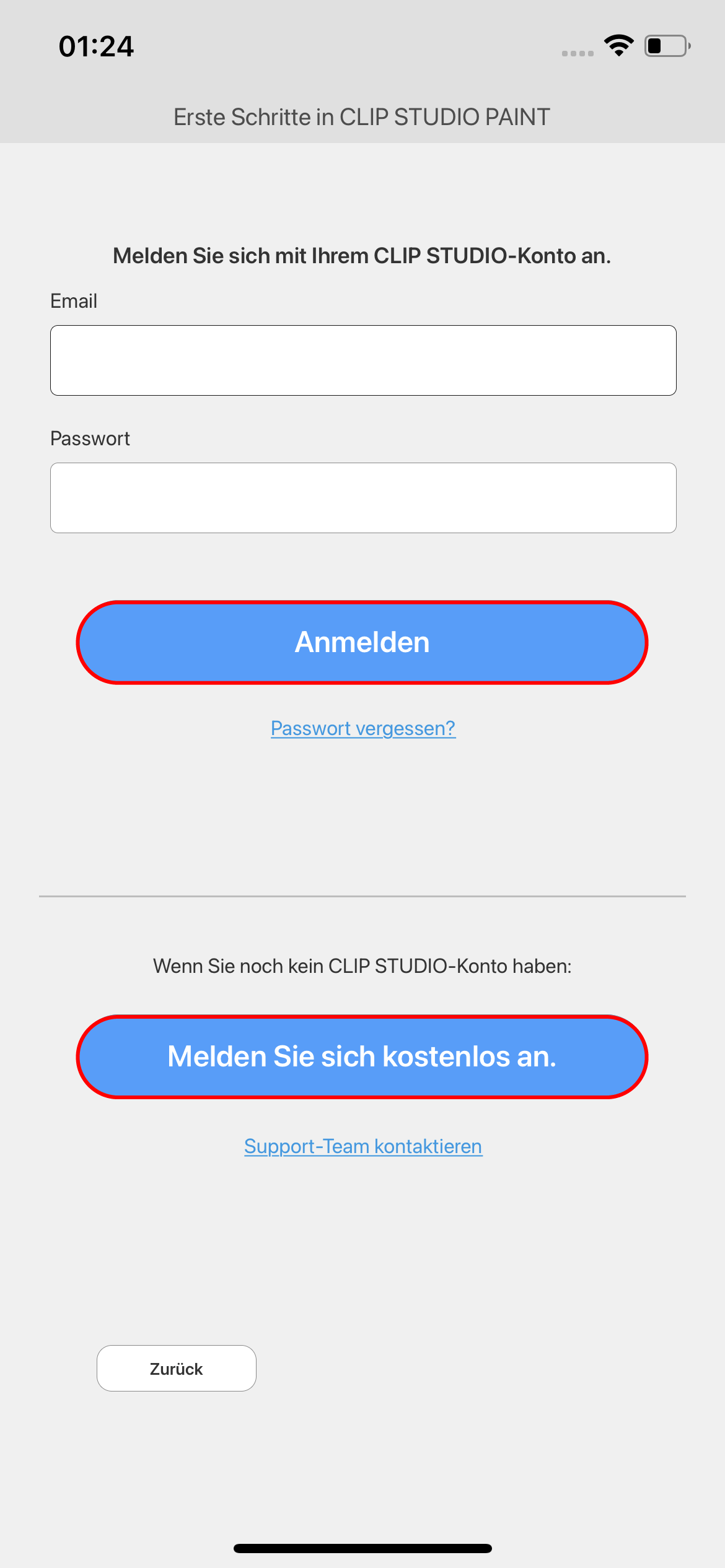Tap the Email input field
The width and height of the screenshot is (725, 1568).
point(362,360)
